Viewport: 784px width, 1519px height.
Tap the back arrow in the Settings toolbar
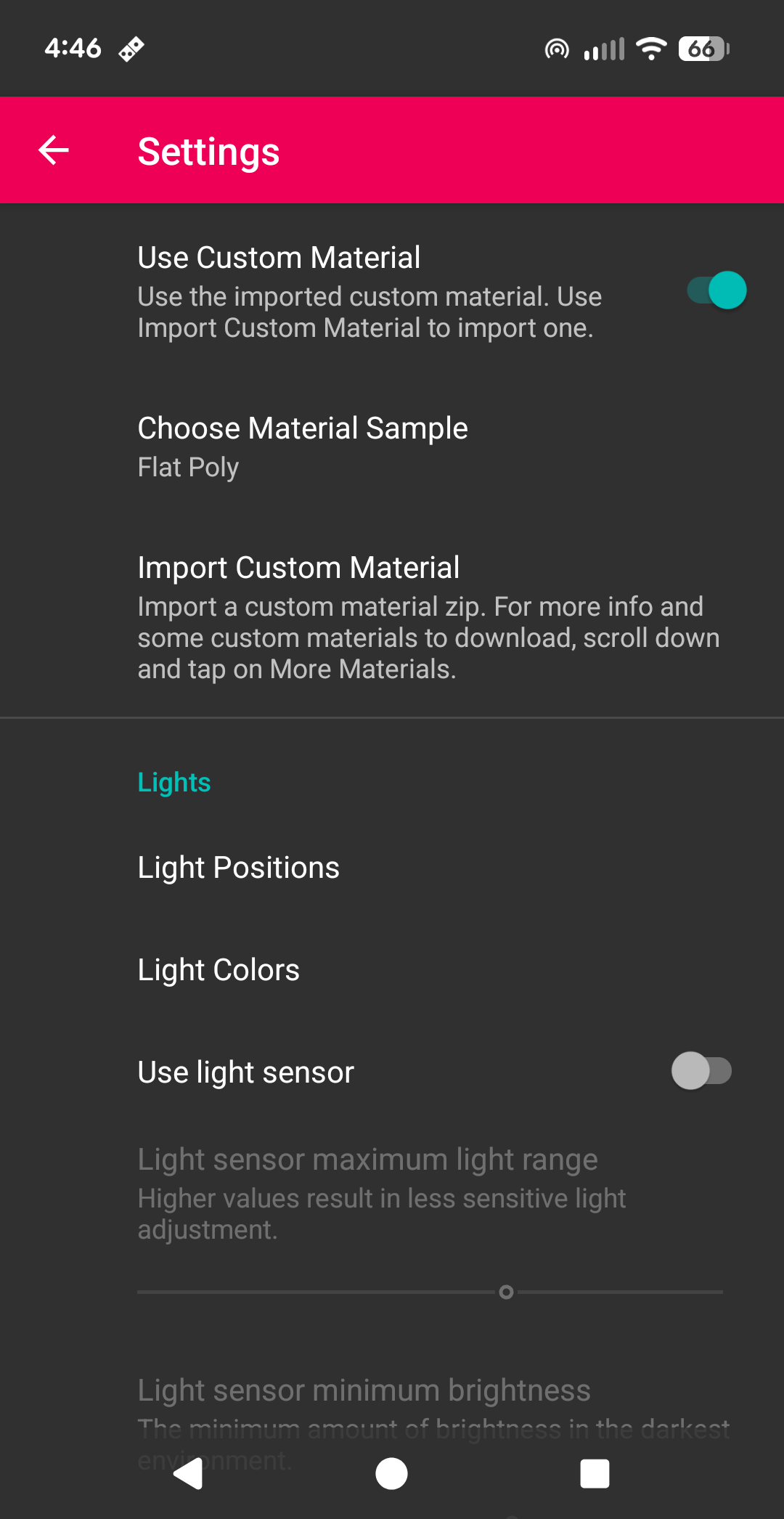(x=53, y=150)
